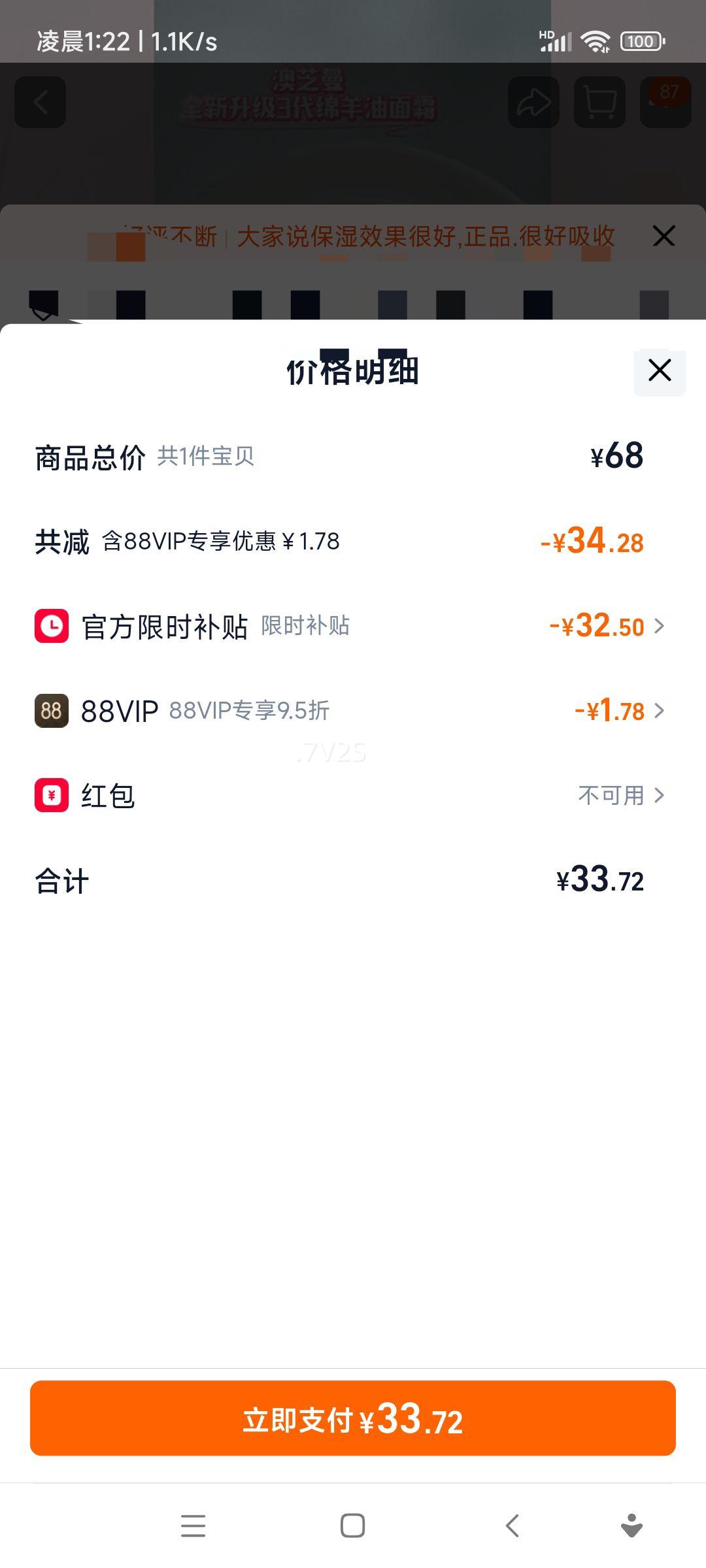Image resolution: width=706 pixels, height=1568 pixels.
Task: Tap the navigation bar back button
Action: tap(512, 1525)
